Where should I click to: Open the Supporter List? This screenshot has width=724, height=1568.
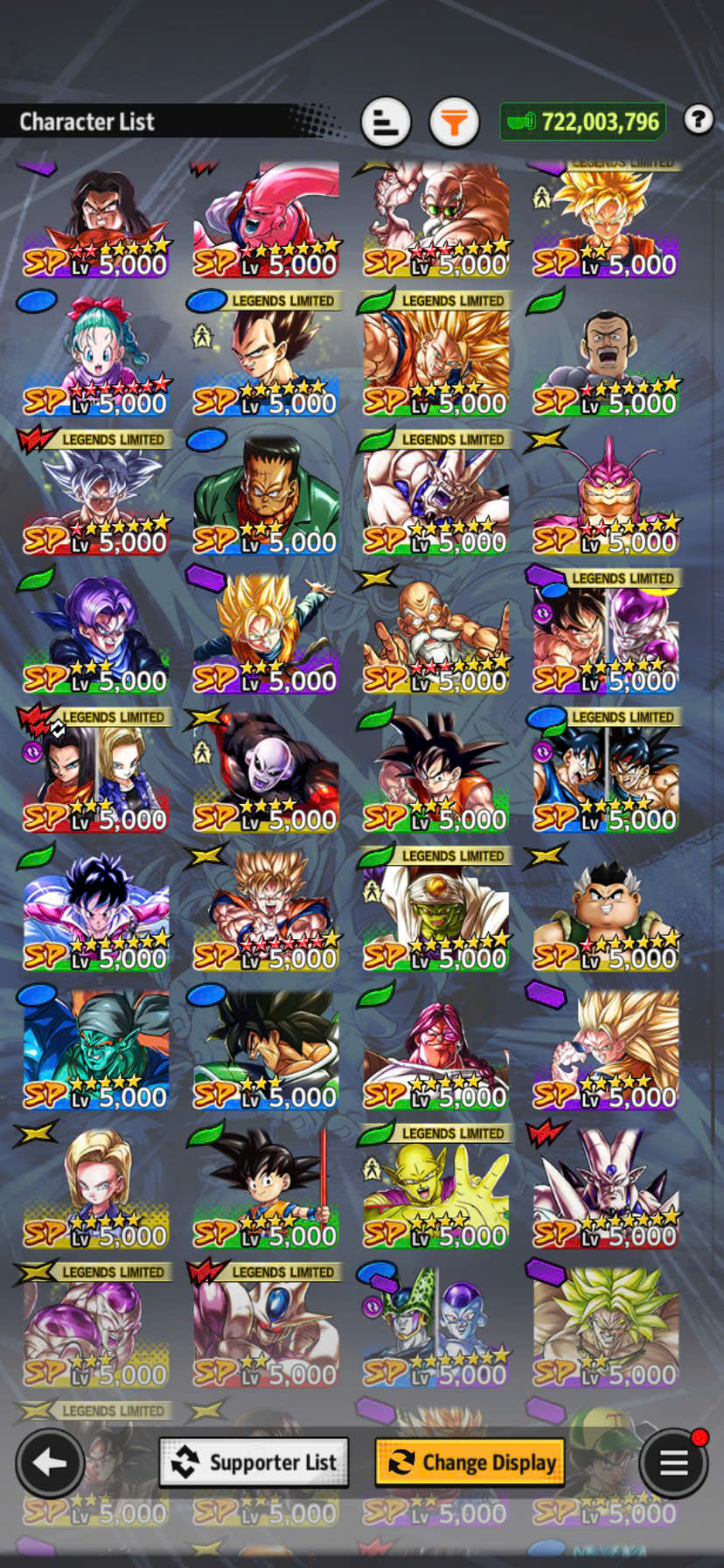pyautogui.click(x=254, y=1462)
